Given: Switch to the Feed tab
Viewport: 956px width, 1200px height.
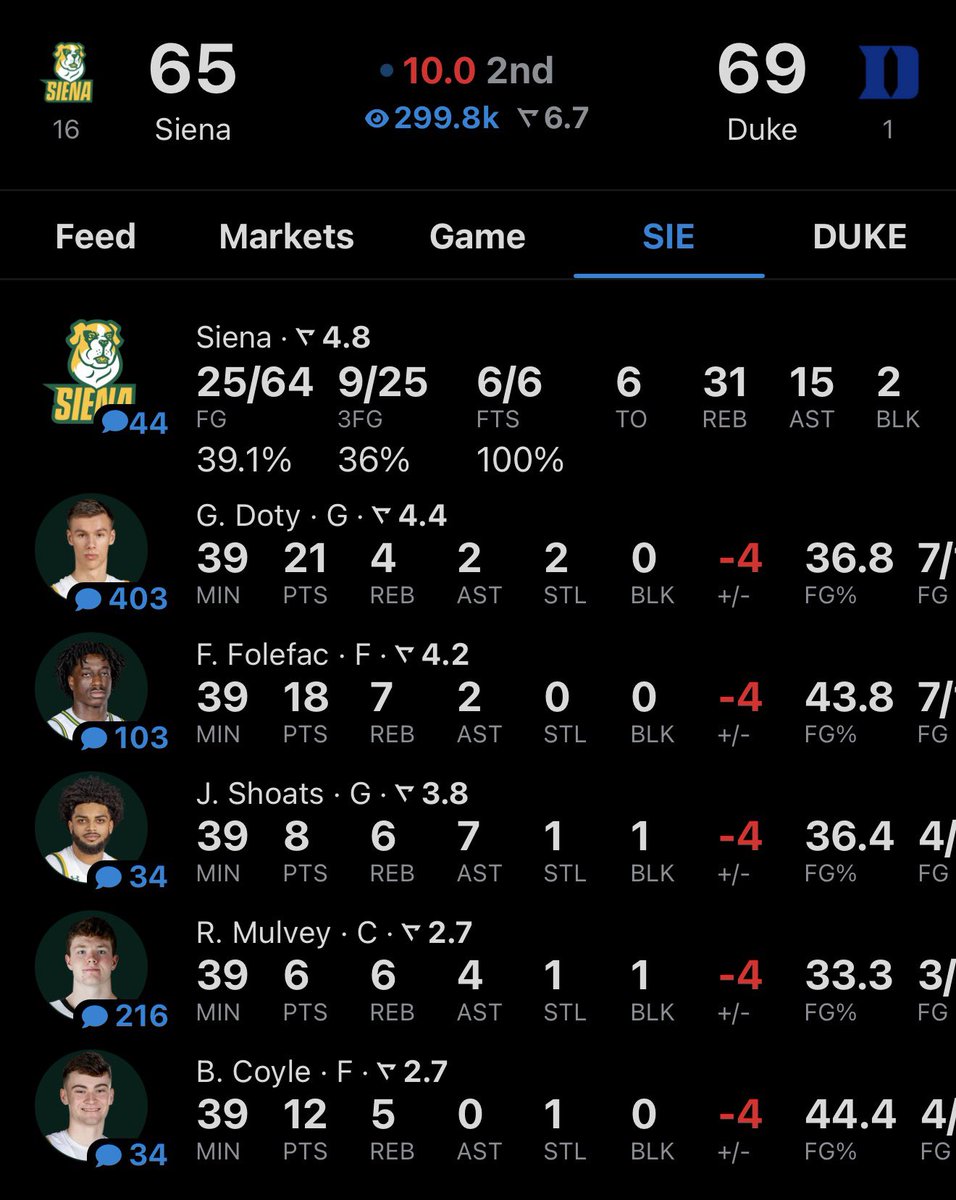Looking at the screenshot, I should (x=95, y=237).
